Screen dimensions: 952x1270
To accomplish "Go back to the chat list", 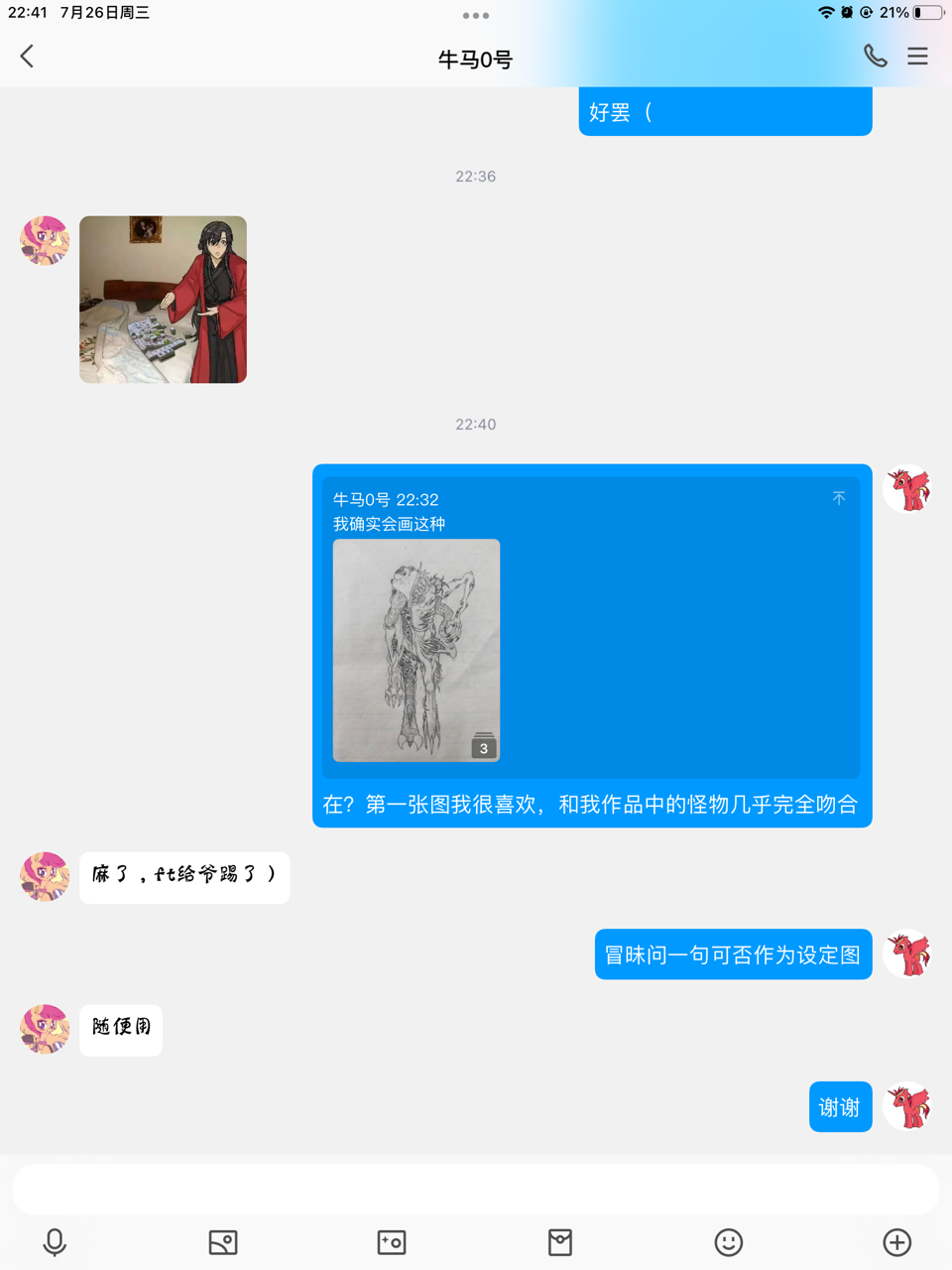I will click(28, 57).
